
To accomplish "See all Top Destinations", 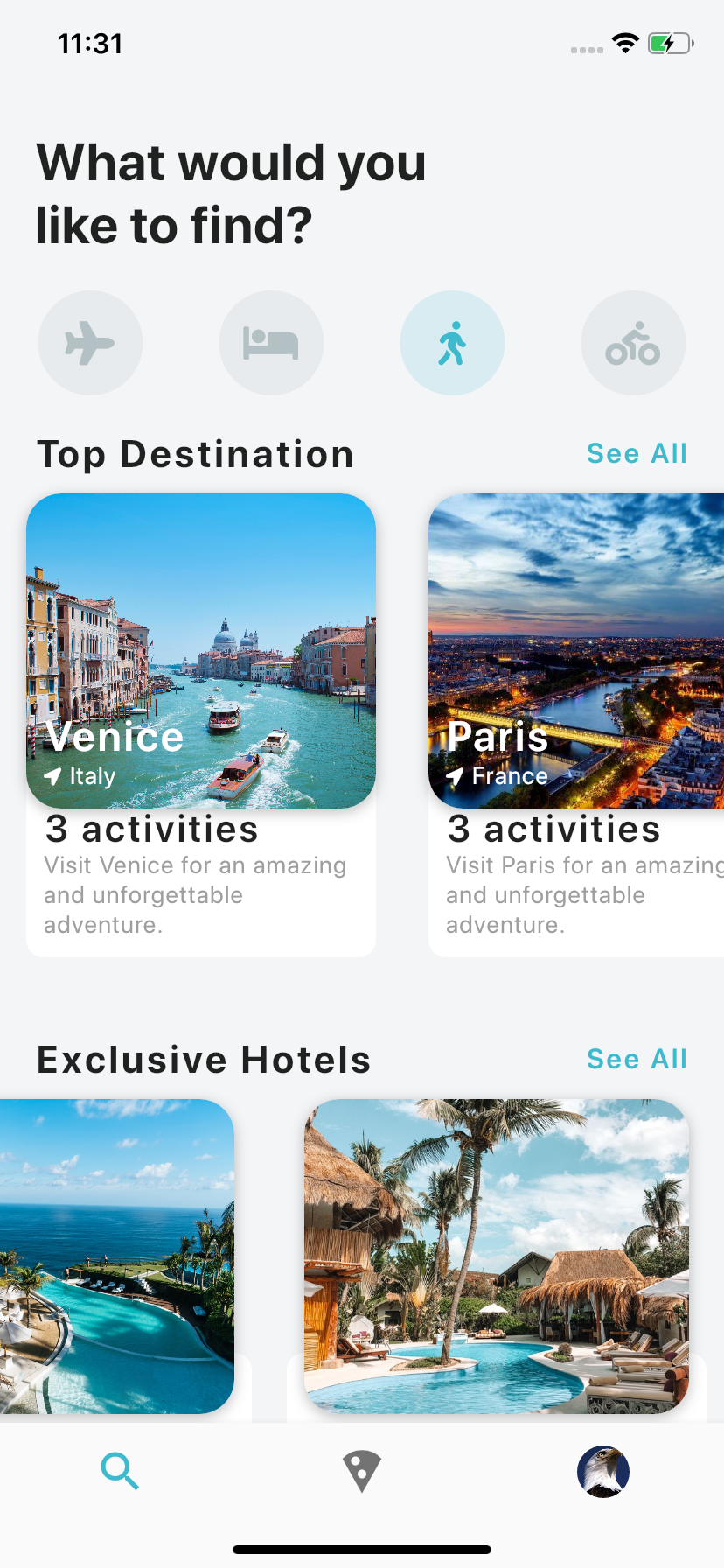I will pyautogui.click(x=637, y=453).
